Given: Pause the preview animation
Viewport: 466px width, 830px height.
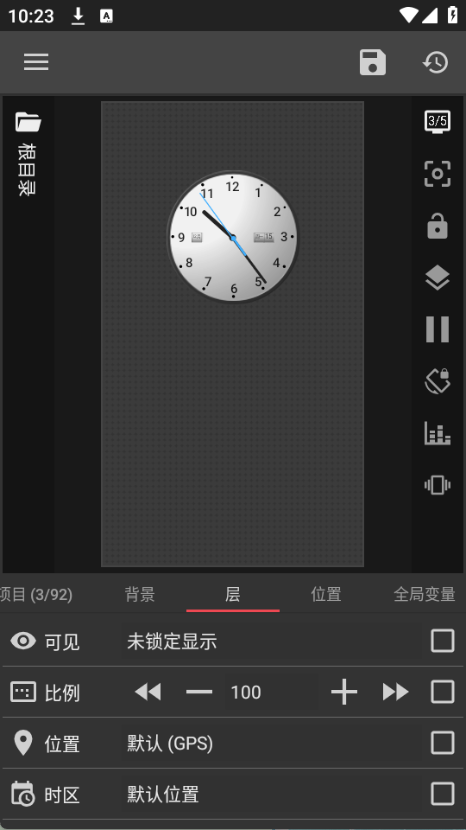Looking at the screenshot, I should (437, 329).
